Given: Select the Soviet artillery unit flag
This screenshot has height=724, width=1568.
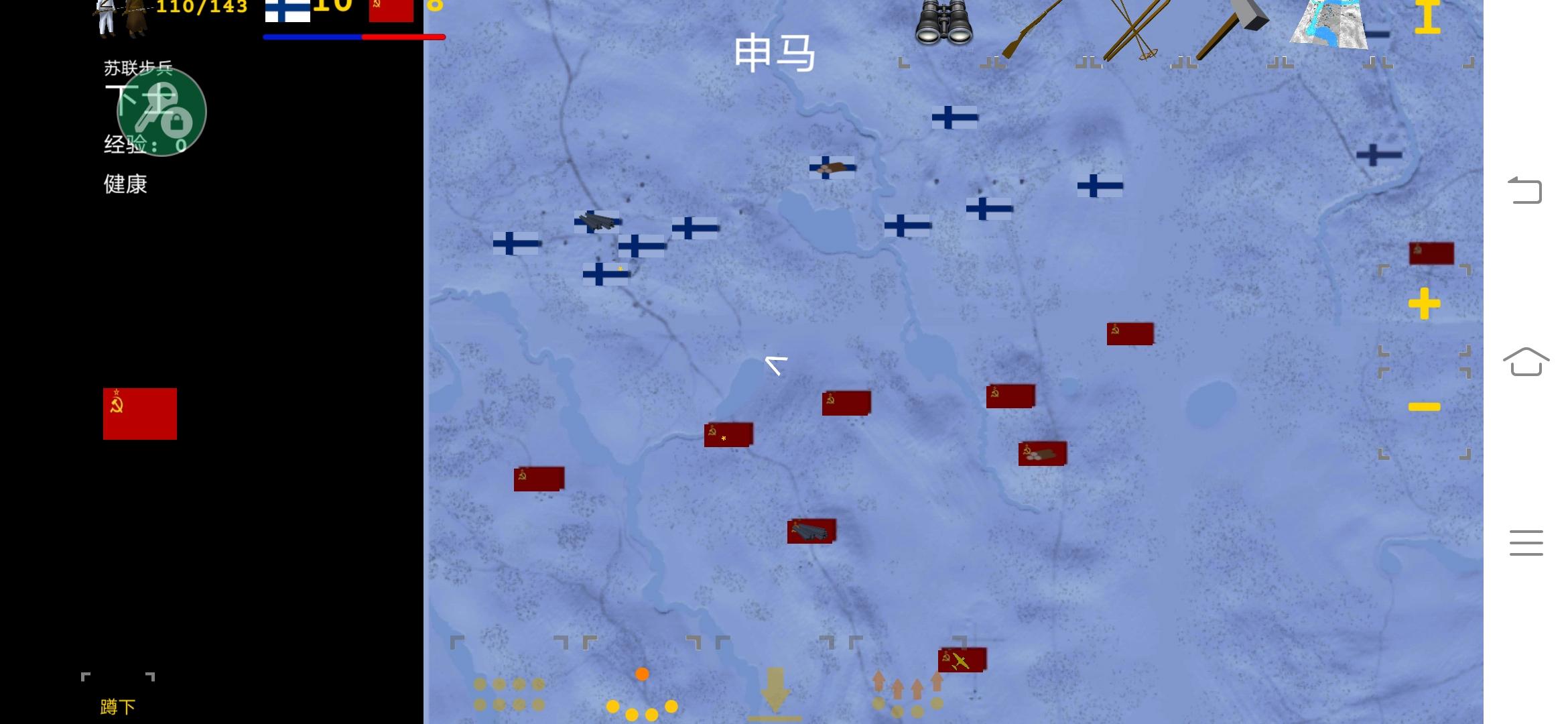Looking at the screenshot, I should pyautogui.click(x=811, y=531).
